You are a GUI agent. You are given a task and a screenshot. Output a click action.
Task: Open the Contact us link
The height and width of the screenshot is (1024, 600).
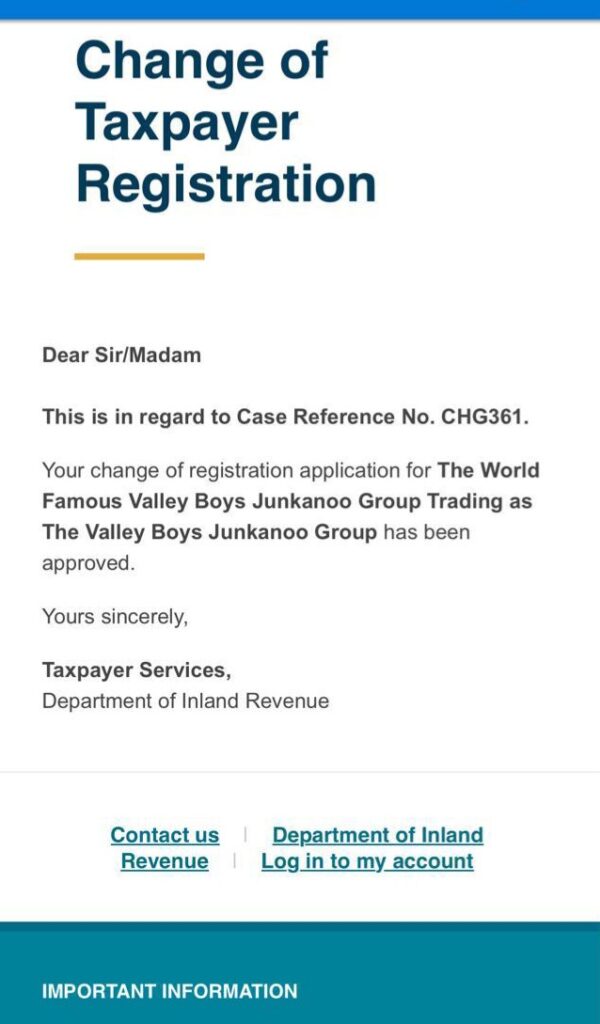tap(165, 835)
